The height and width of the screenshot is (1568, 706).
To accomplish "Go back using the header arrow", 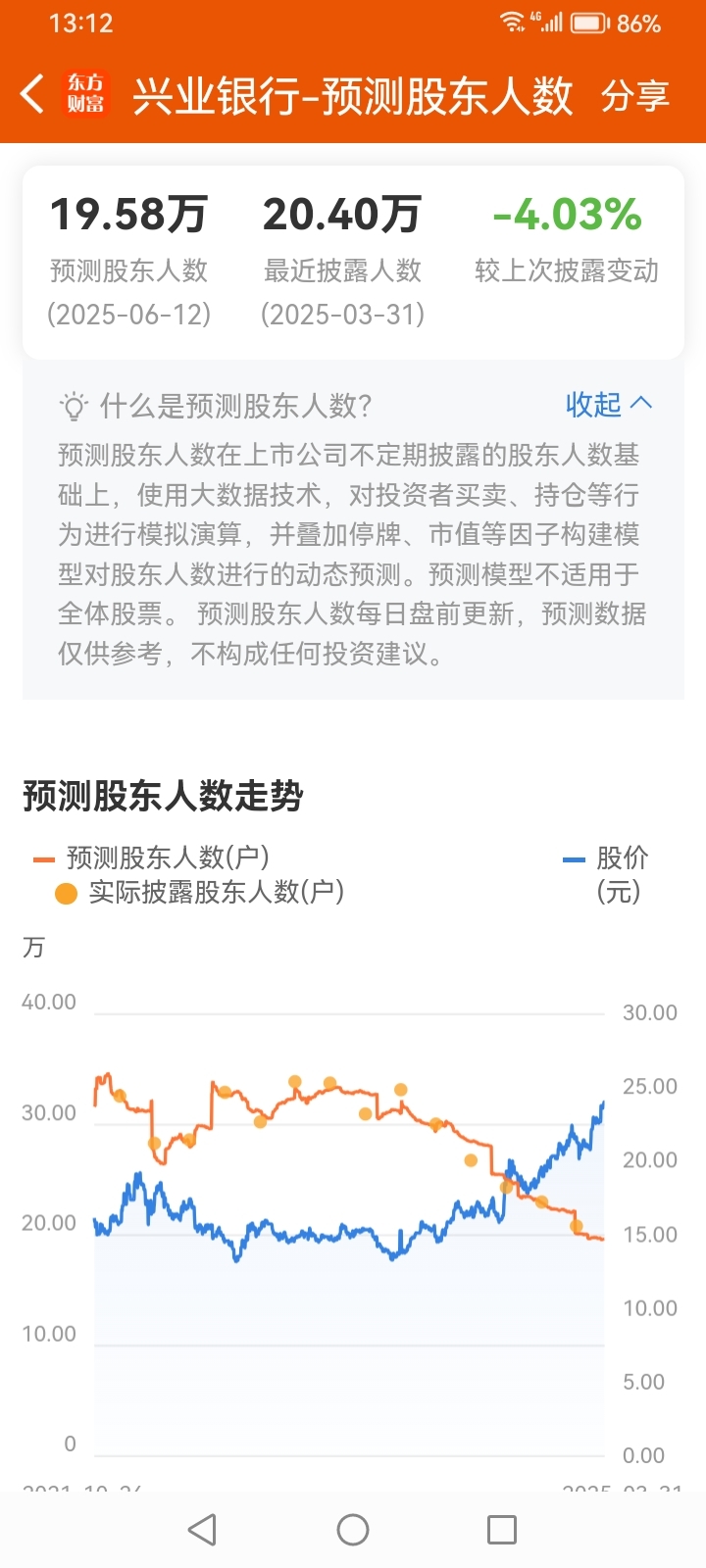I will pyautogui.click(x=32, y=95).
